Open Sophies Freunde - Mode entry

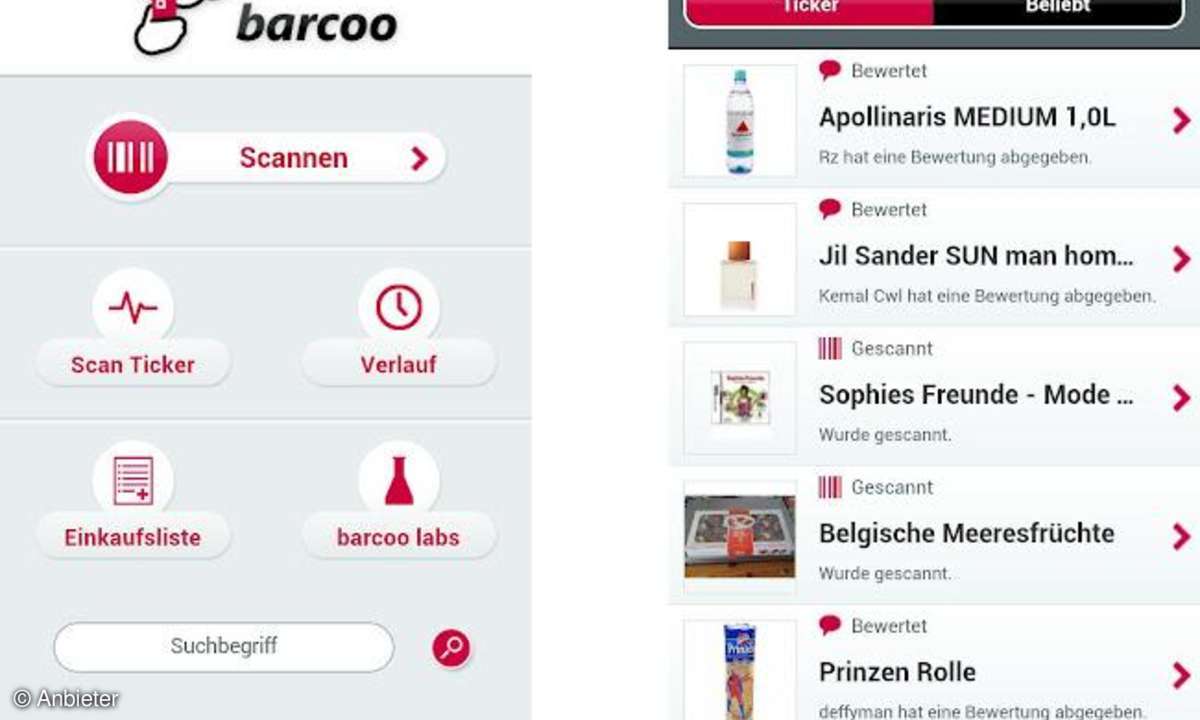pyautogui.click(x=975, y=396)
